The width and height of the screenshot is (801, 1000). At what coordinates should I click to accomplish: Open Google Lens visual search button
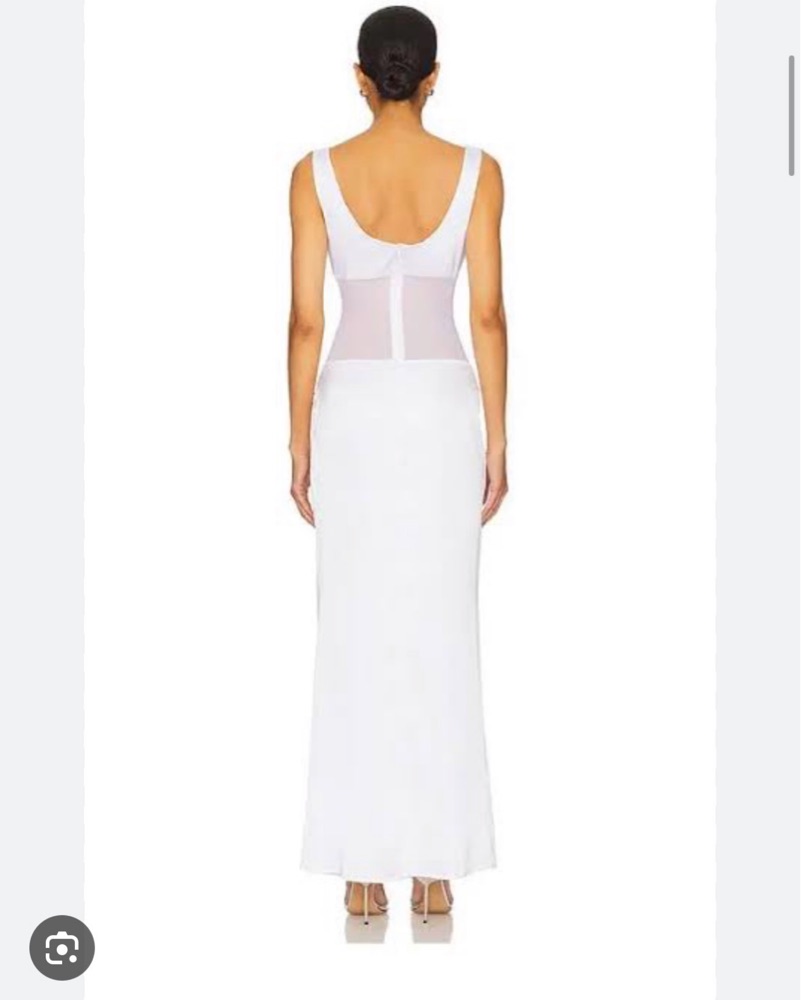click(62, 948)
